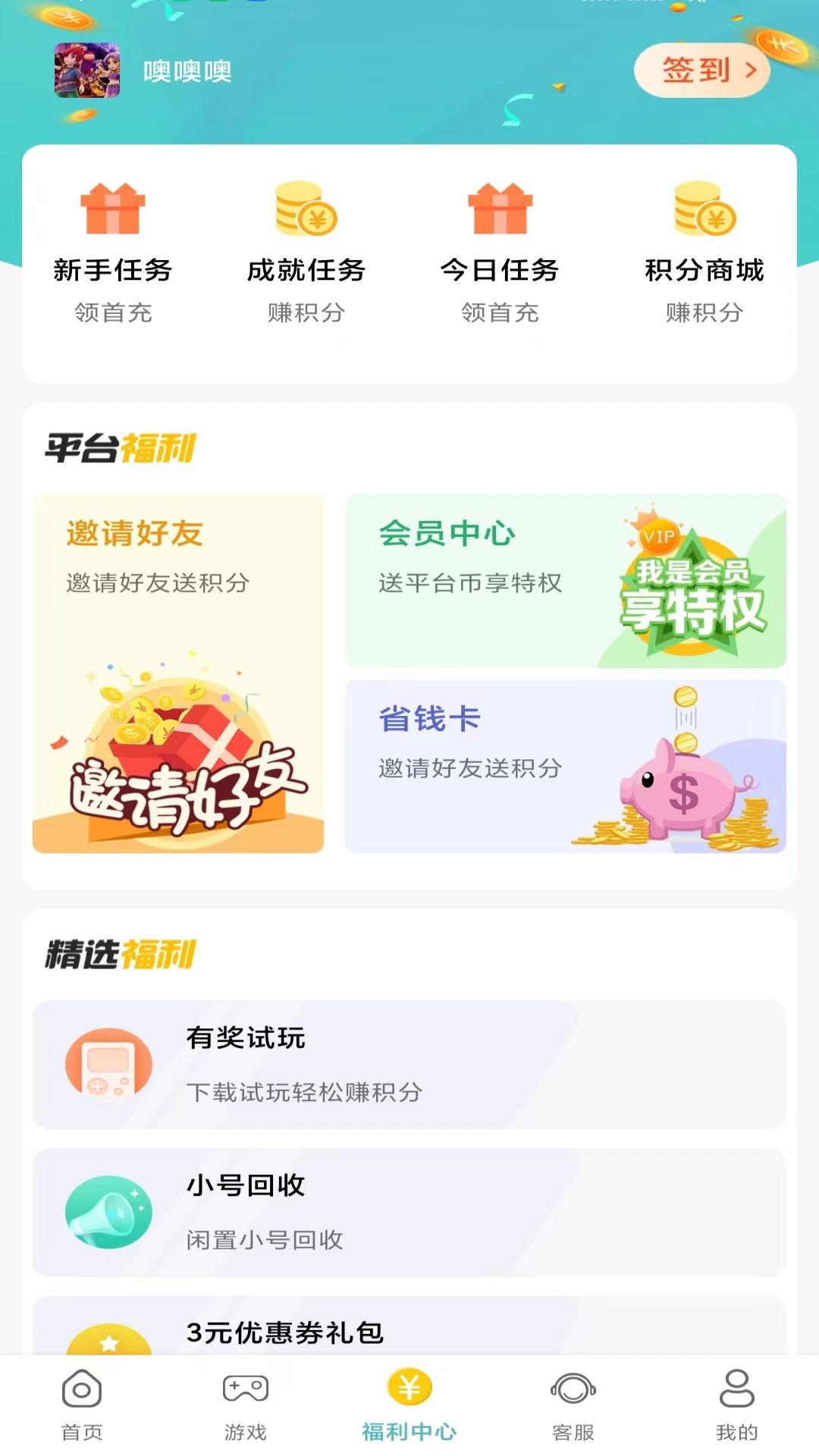Switch to the 客服 customer service tab
The width and height of the screenshot is (819, 1456).
(x=573, y=1404)
